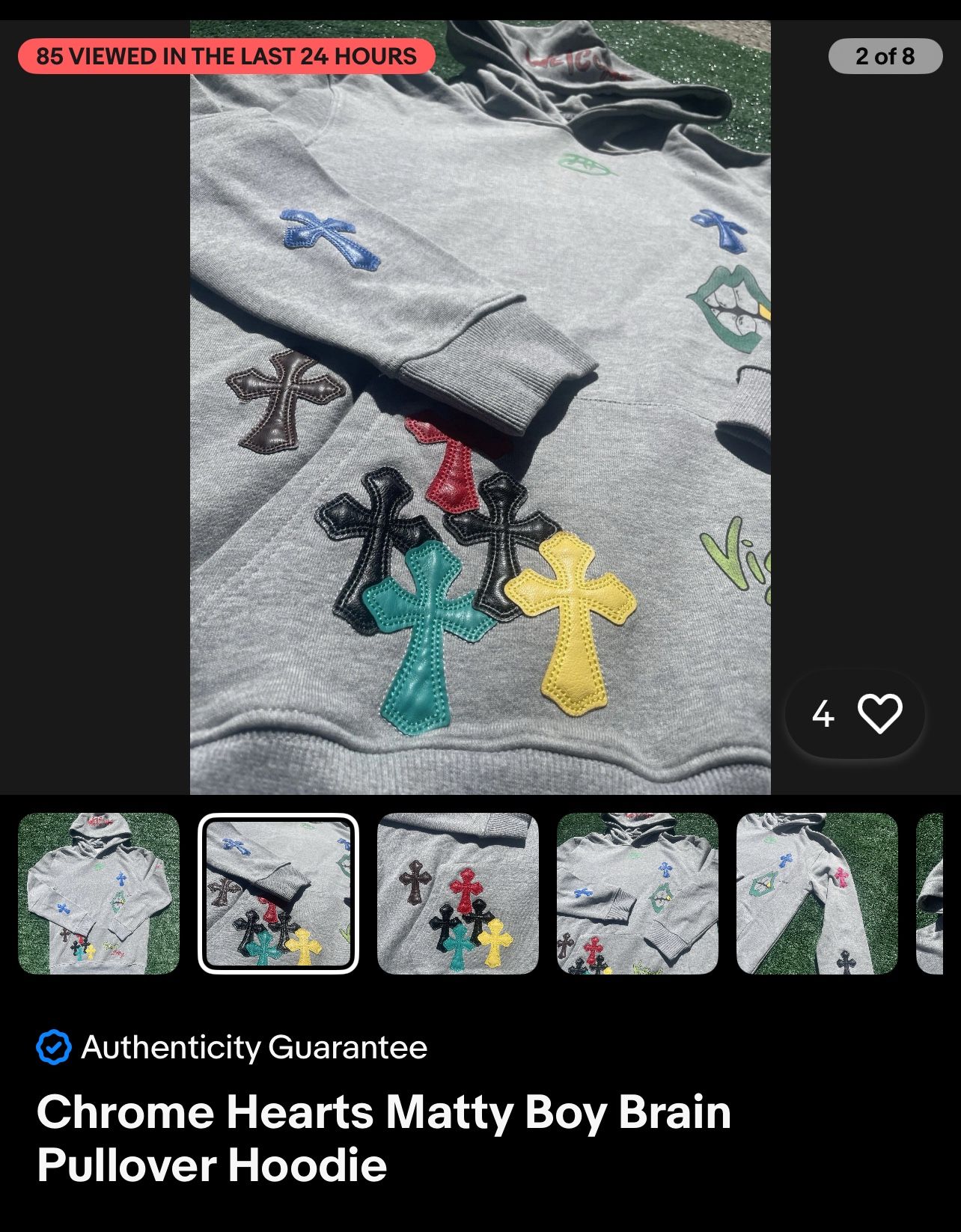Tap the Authenticity Guarantee badge
The height and width of the screenshot is (1232, 961).
232,1046
